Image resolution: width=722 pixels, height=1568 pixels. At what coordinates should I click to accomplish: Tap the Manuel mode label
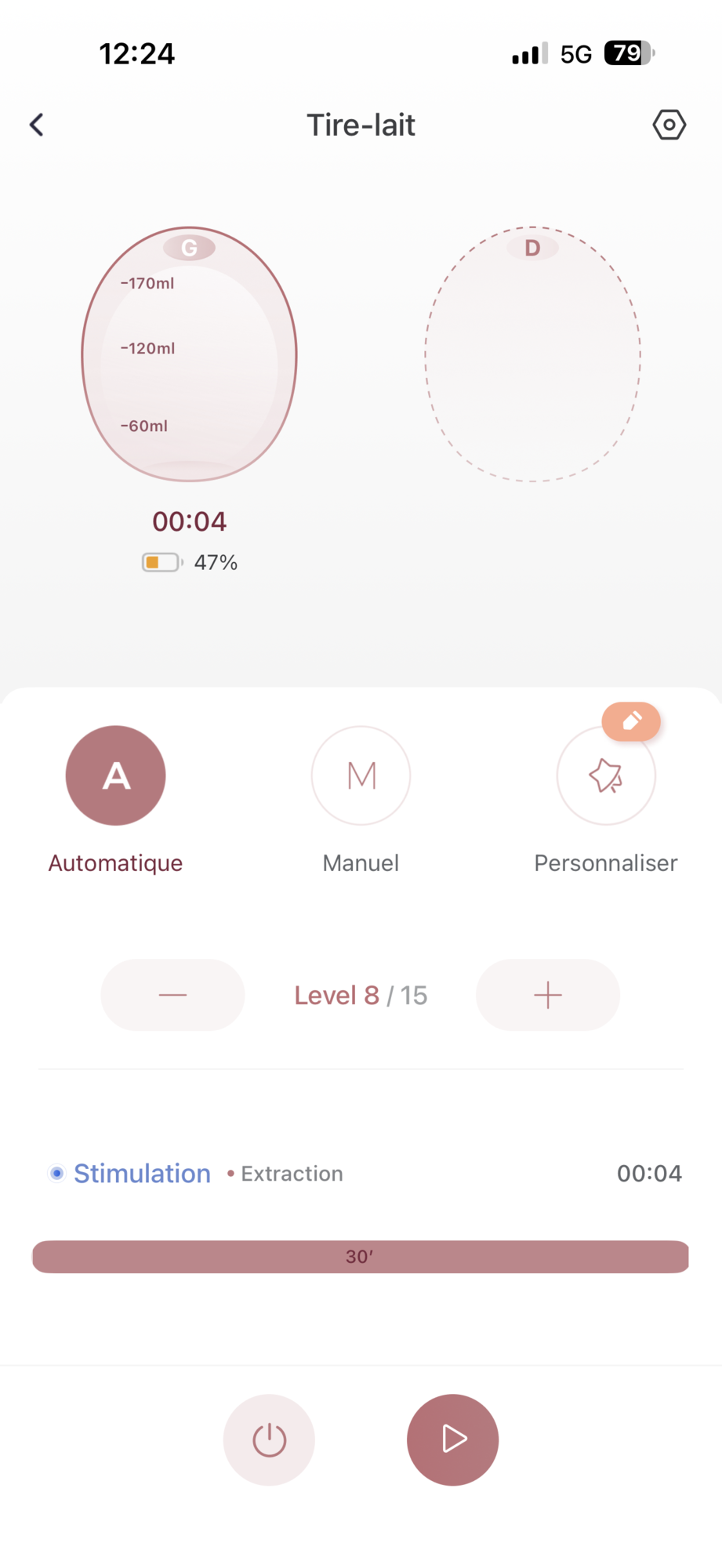coord(361,863)
